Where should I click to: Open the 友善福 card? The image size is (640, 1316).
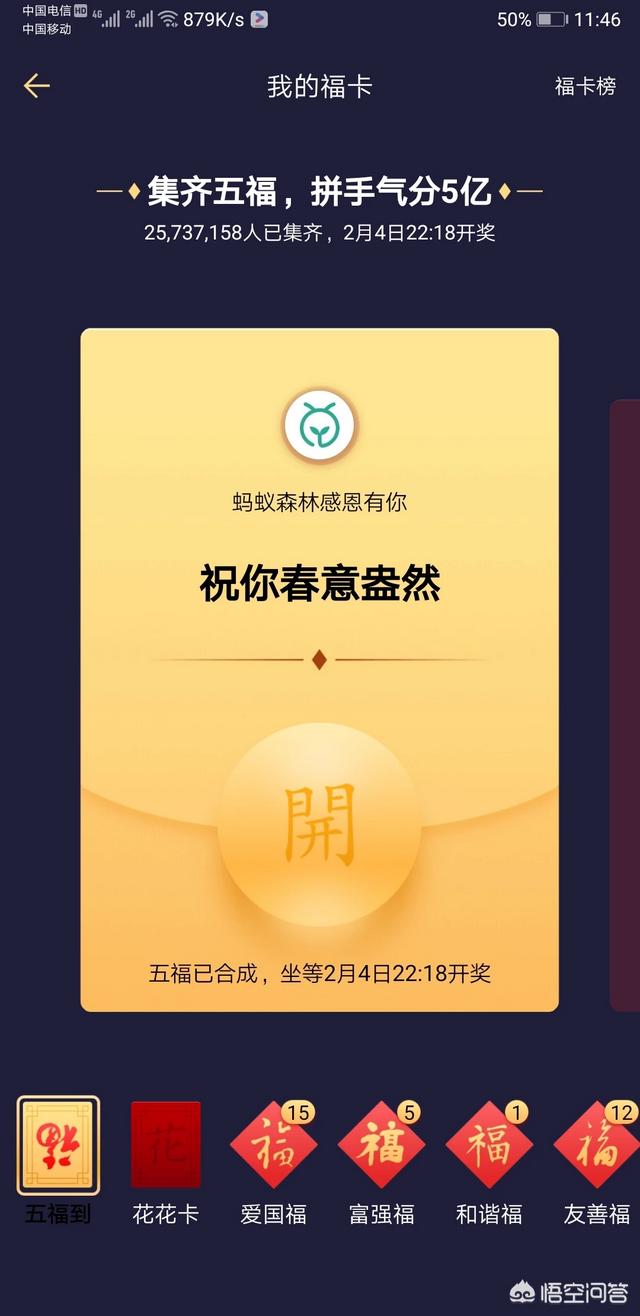(x=597, y=1146)
